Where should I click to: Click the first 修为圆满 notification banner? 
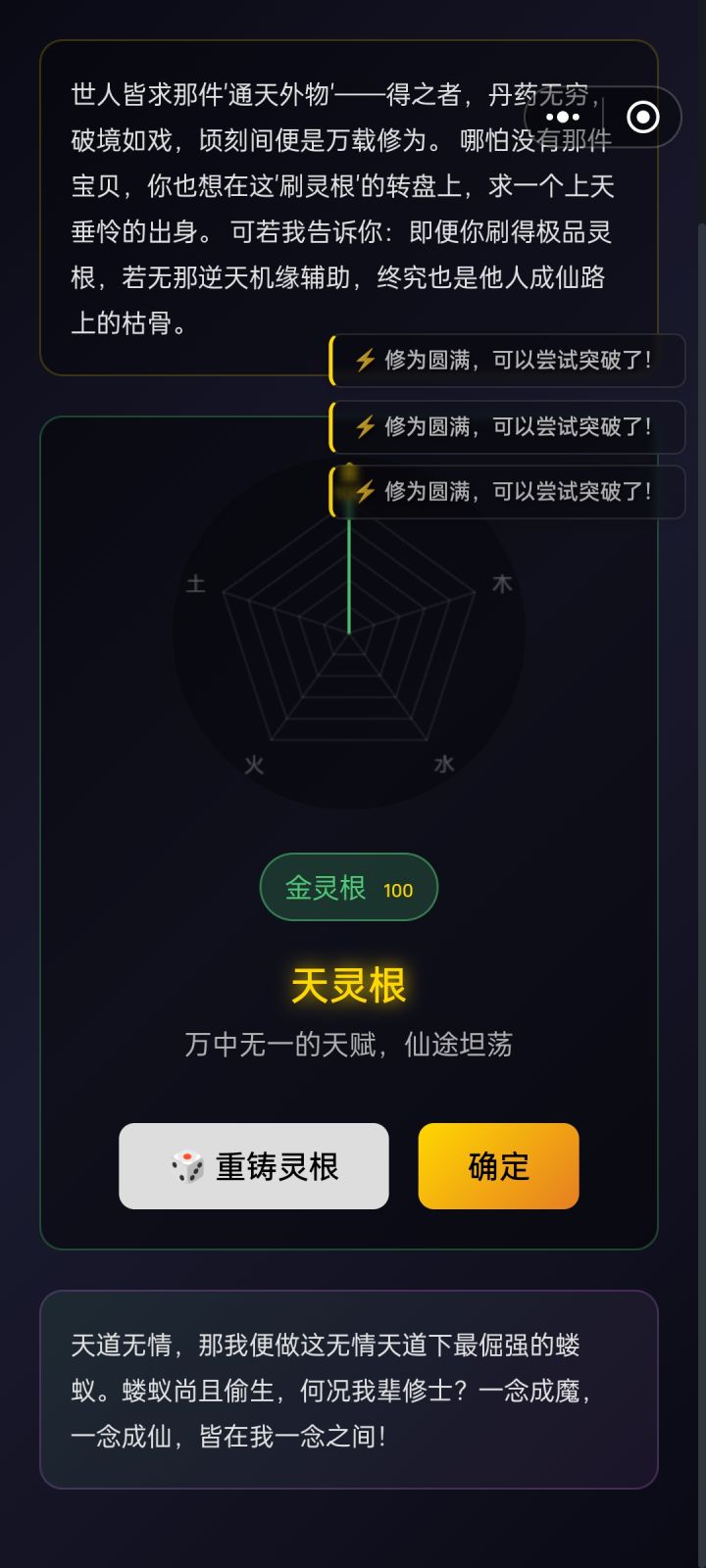coord(506,360)
